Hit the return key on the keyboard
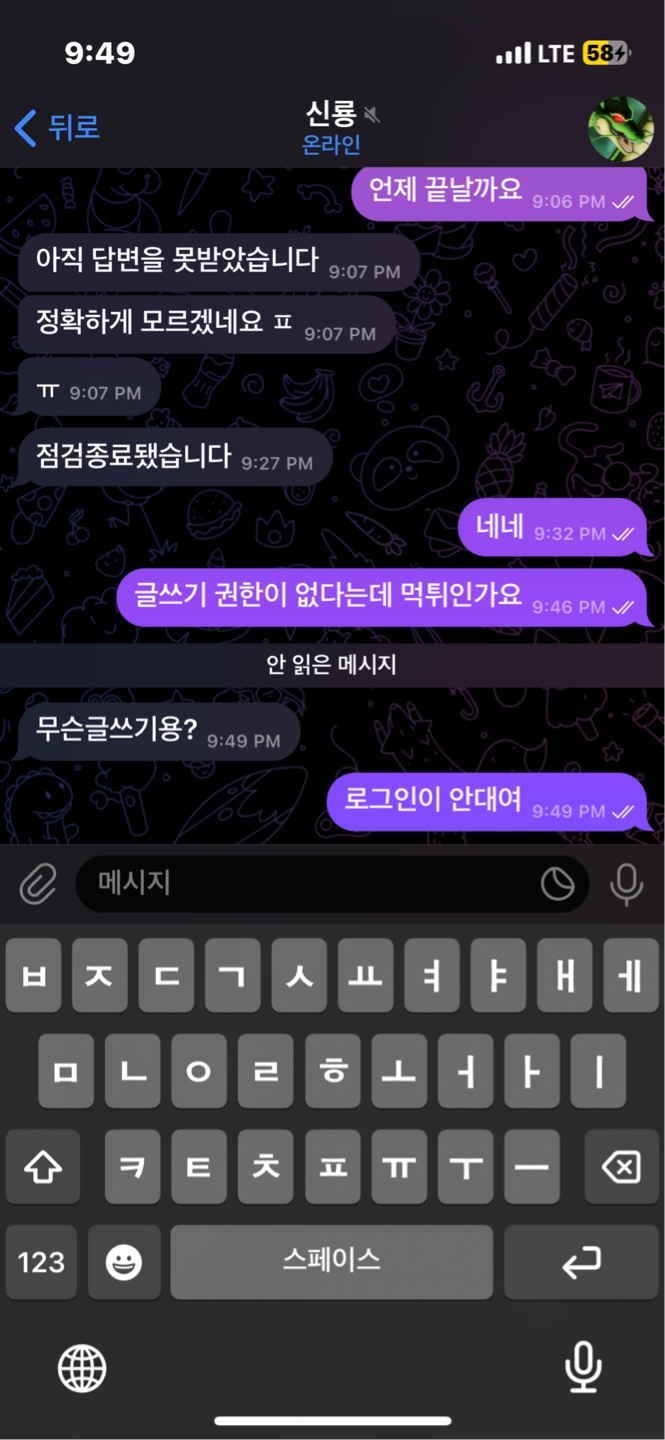 click(580, 1262)
